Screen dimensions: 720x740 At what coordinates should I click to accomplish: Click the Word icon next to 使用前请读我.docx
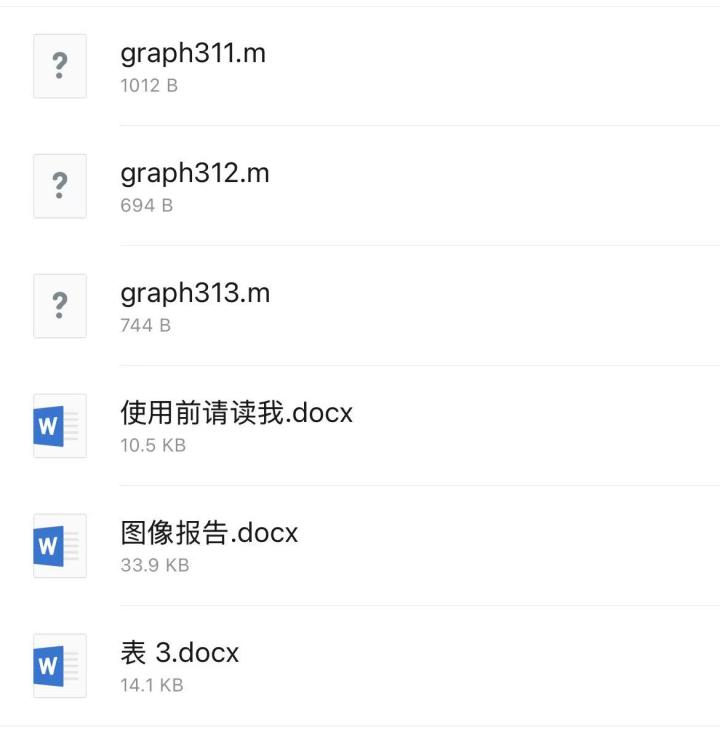(59, 426)
